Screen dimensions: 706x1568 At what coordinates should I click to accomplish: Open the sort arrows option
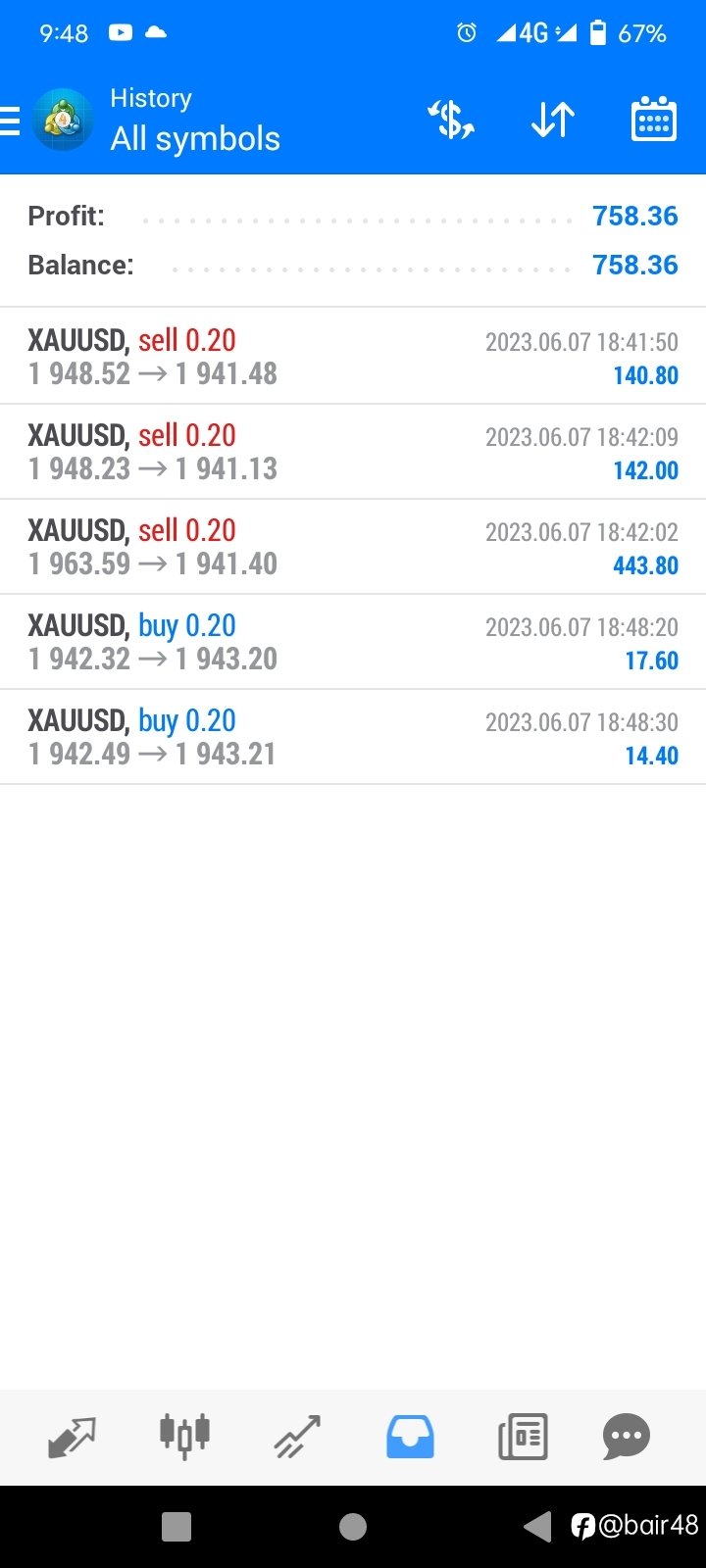(553, 121)
